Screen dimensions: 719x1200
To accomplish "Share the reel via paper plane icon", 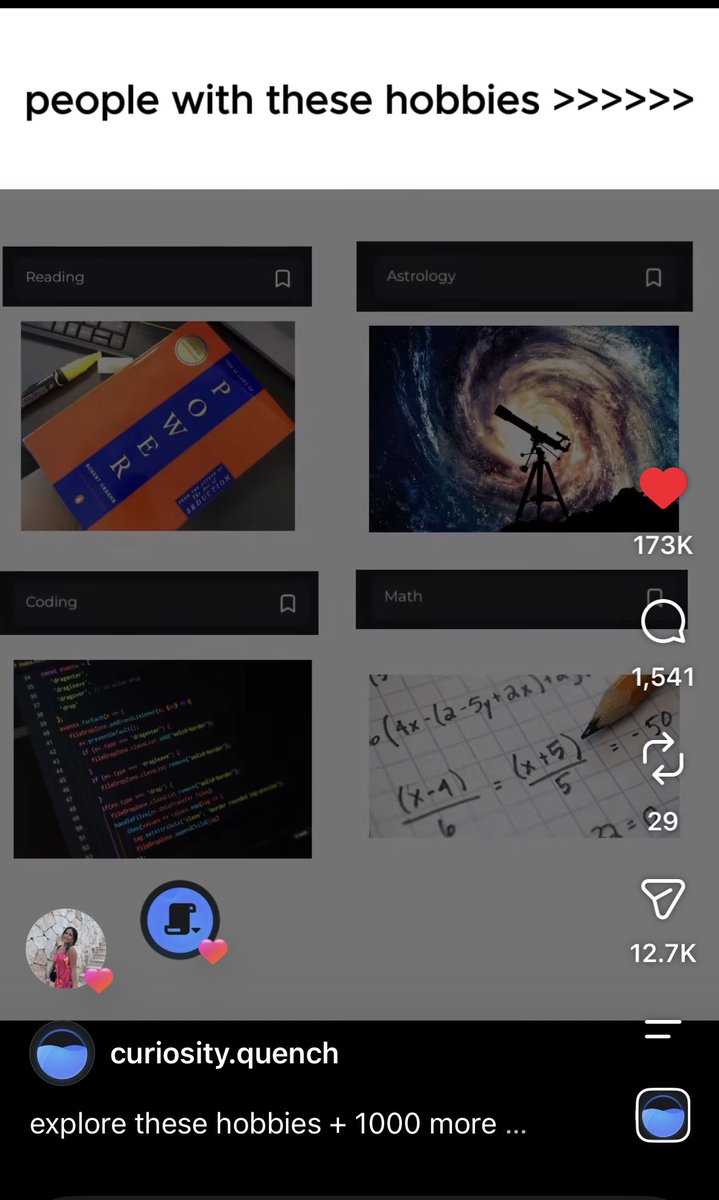I will (x=663, y=899).
